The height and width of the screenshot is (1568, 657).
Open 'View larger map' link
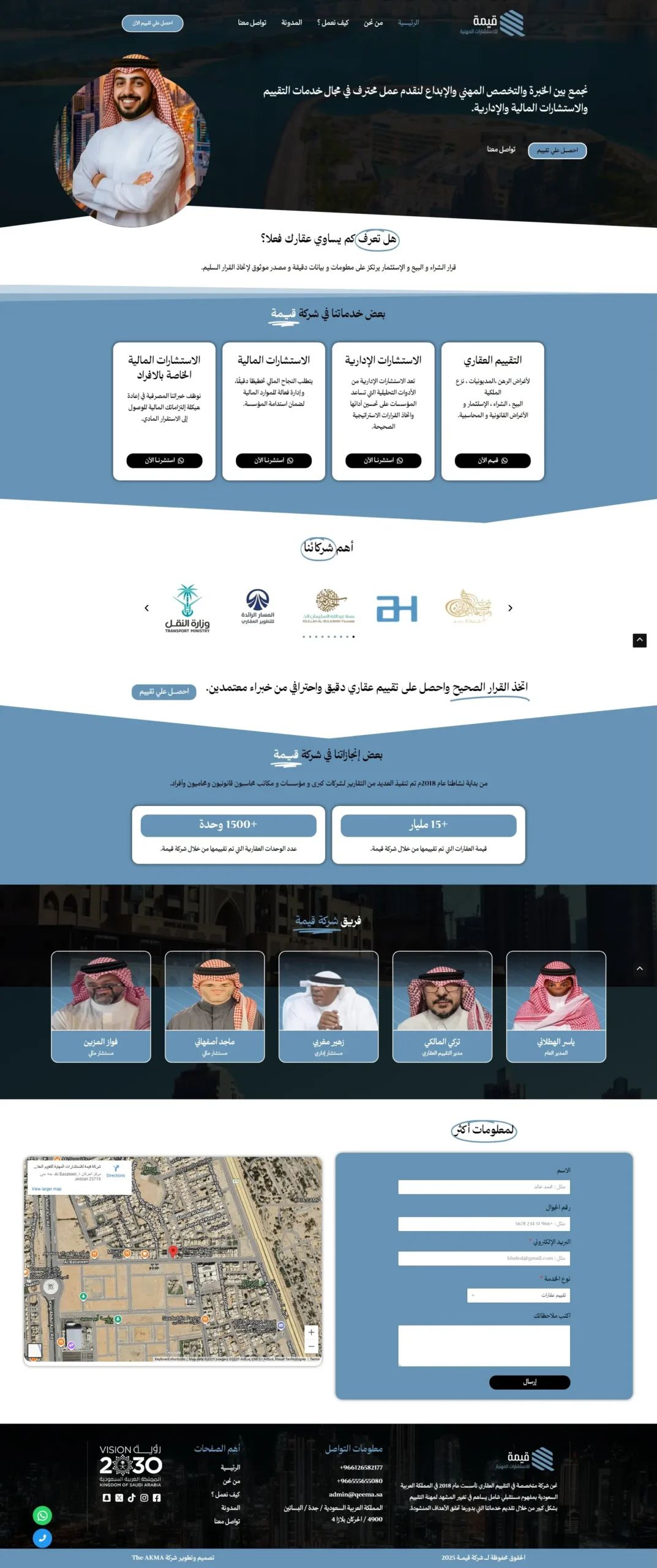[x=47, y=1189]
